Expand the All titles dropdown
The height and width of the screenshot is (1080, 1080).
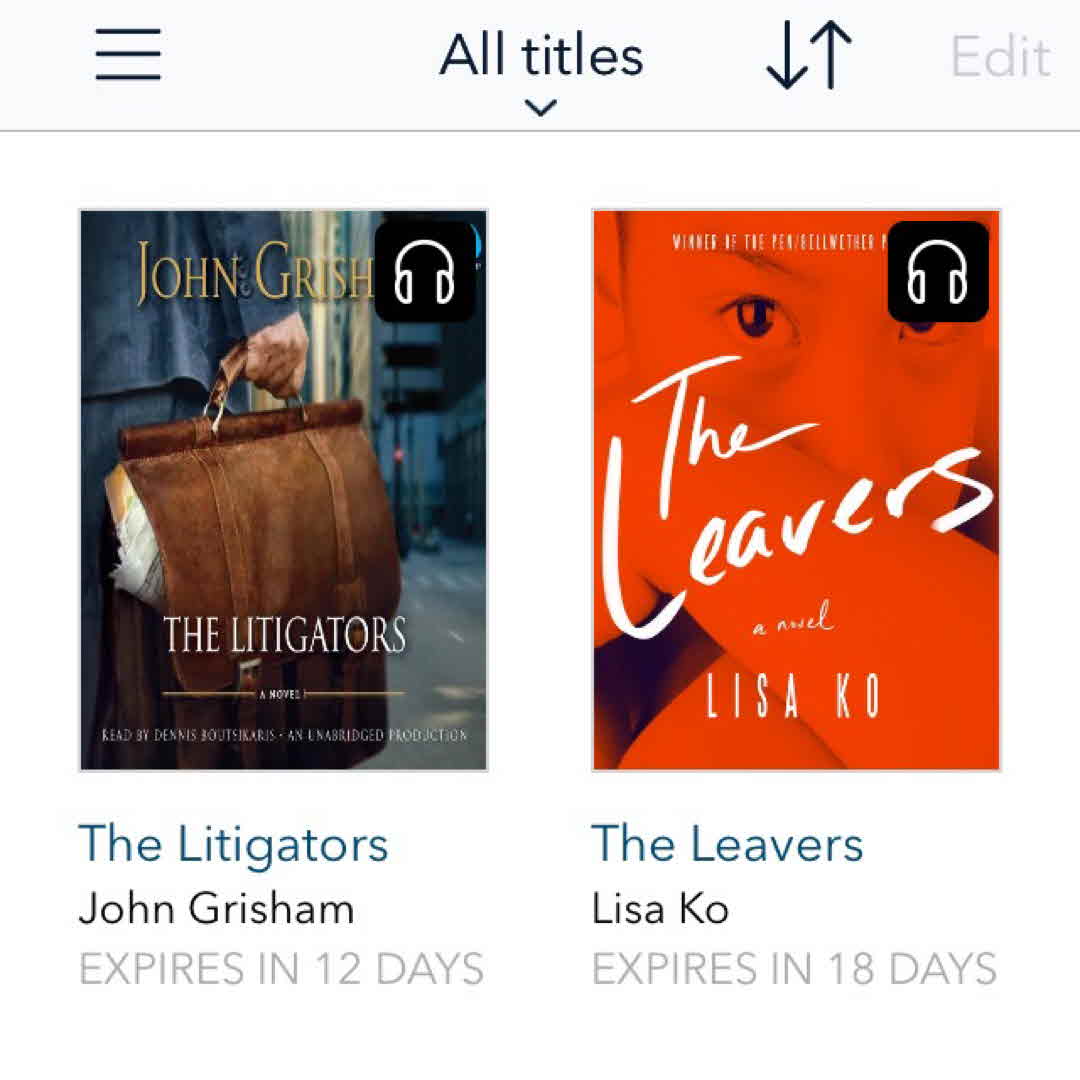point(541,66)
